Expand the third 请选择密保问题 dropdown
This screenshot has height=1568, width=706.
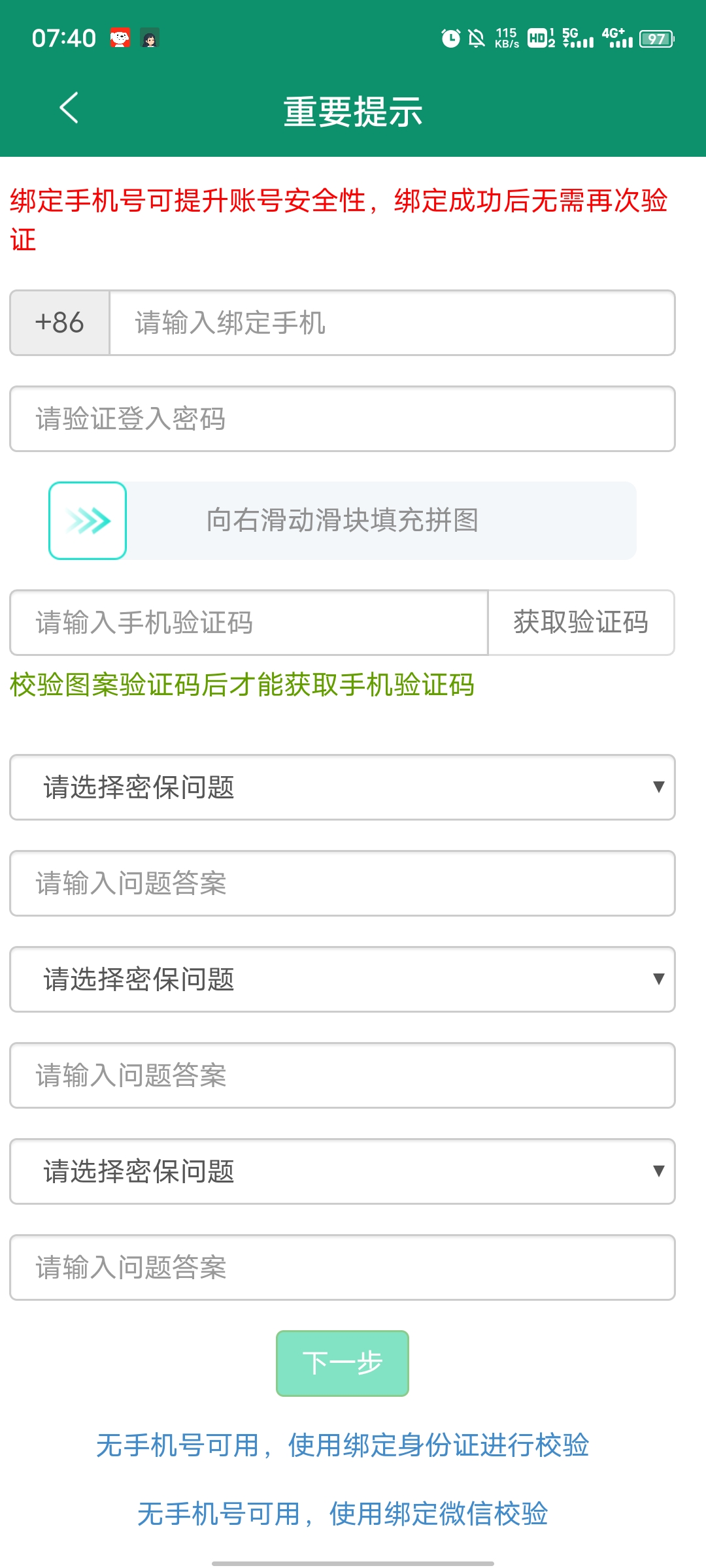[343, 1171]
